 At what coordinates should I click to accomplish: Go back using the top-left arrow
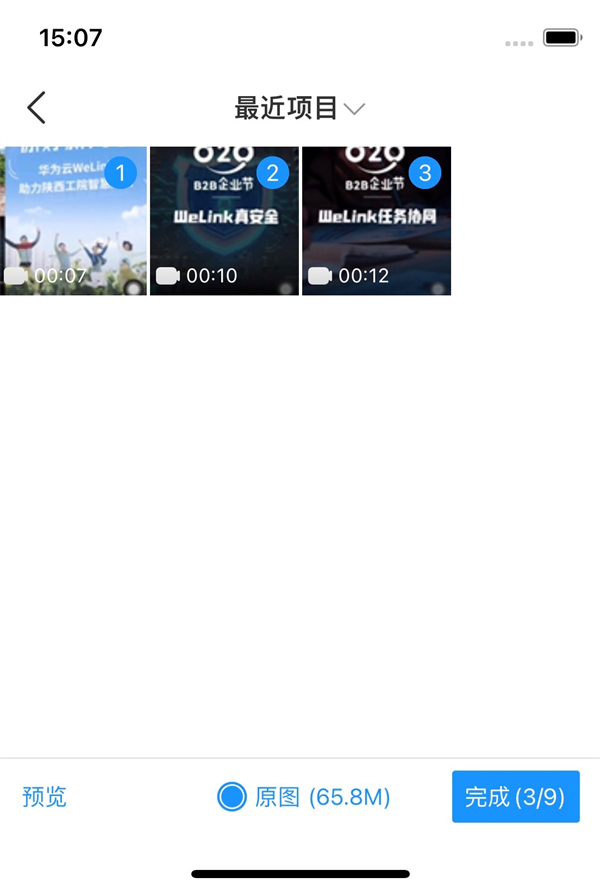click(x=37, y=108)
